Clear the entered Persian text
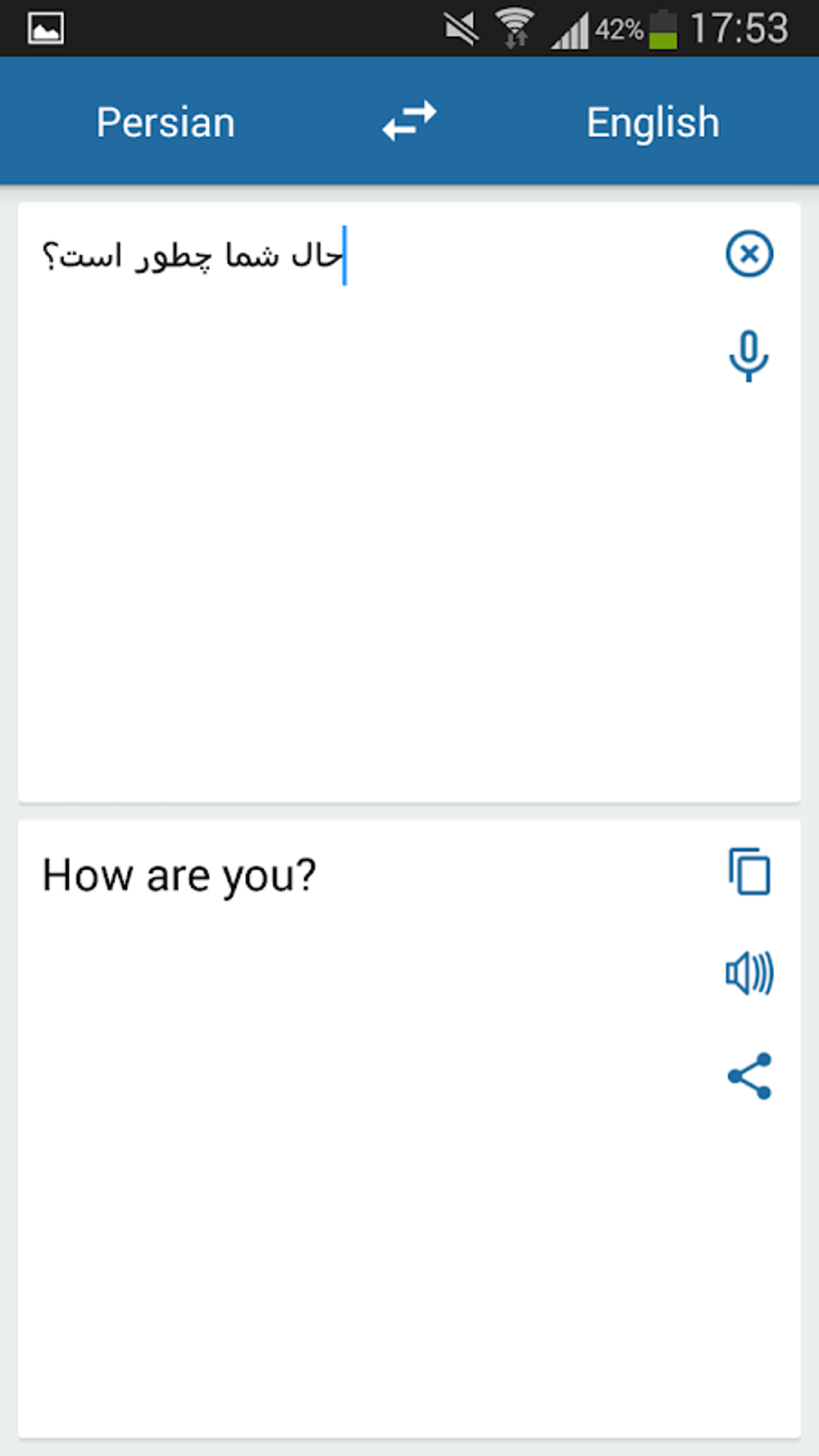 coord(748,255)
